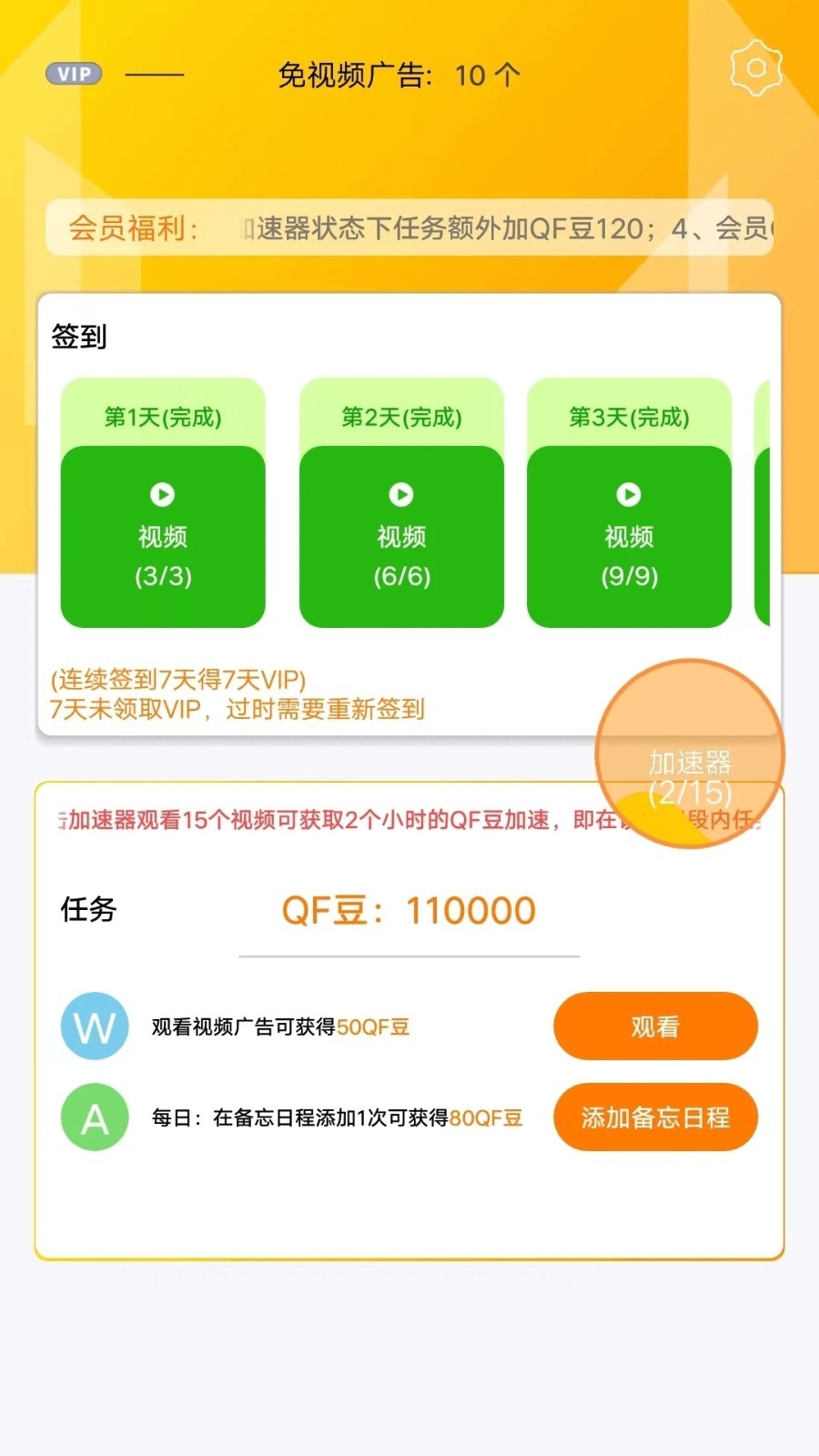Tap the 加速器 floating bubble
This screenshot has width=819, height=1456.
point(690,754)
